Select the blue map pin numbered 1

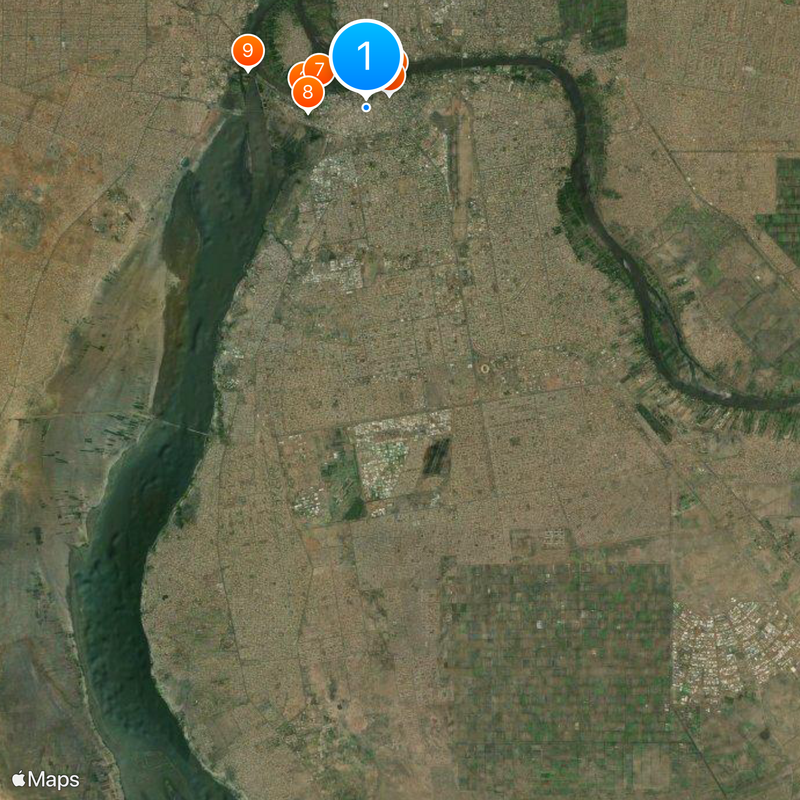(365, 57)
